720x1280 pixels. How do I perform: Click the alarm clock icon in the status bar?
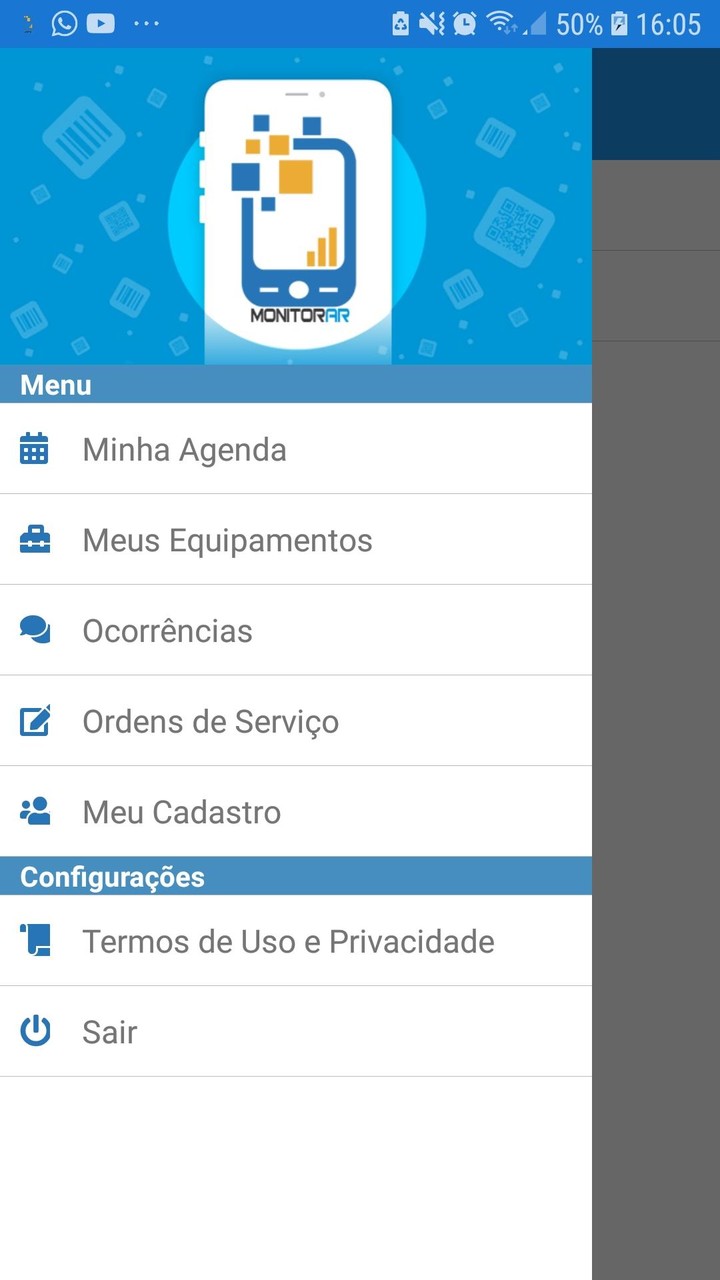(x=462, y=22)
